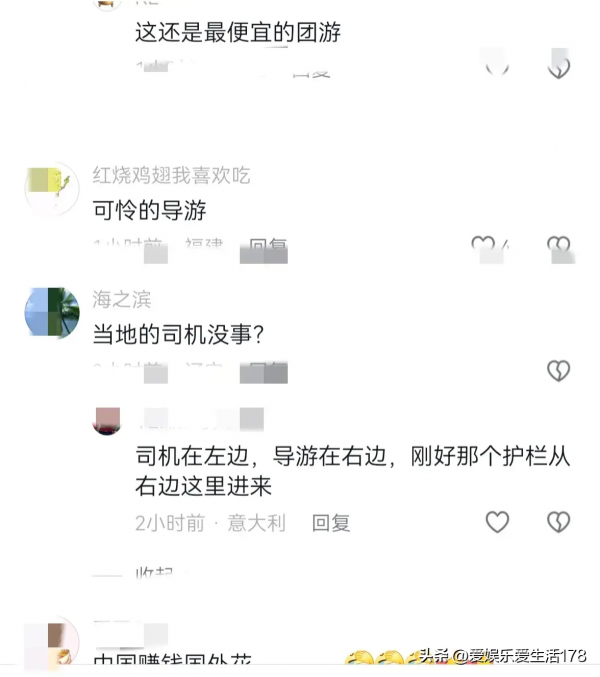Open 红烧鸡翅我喜欢吃's profile avatar

[50, 187]
